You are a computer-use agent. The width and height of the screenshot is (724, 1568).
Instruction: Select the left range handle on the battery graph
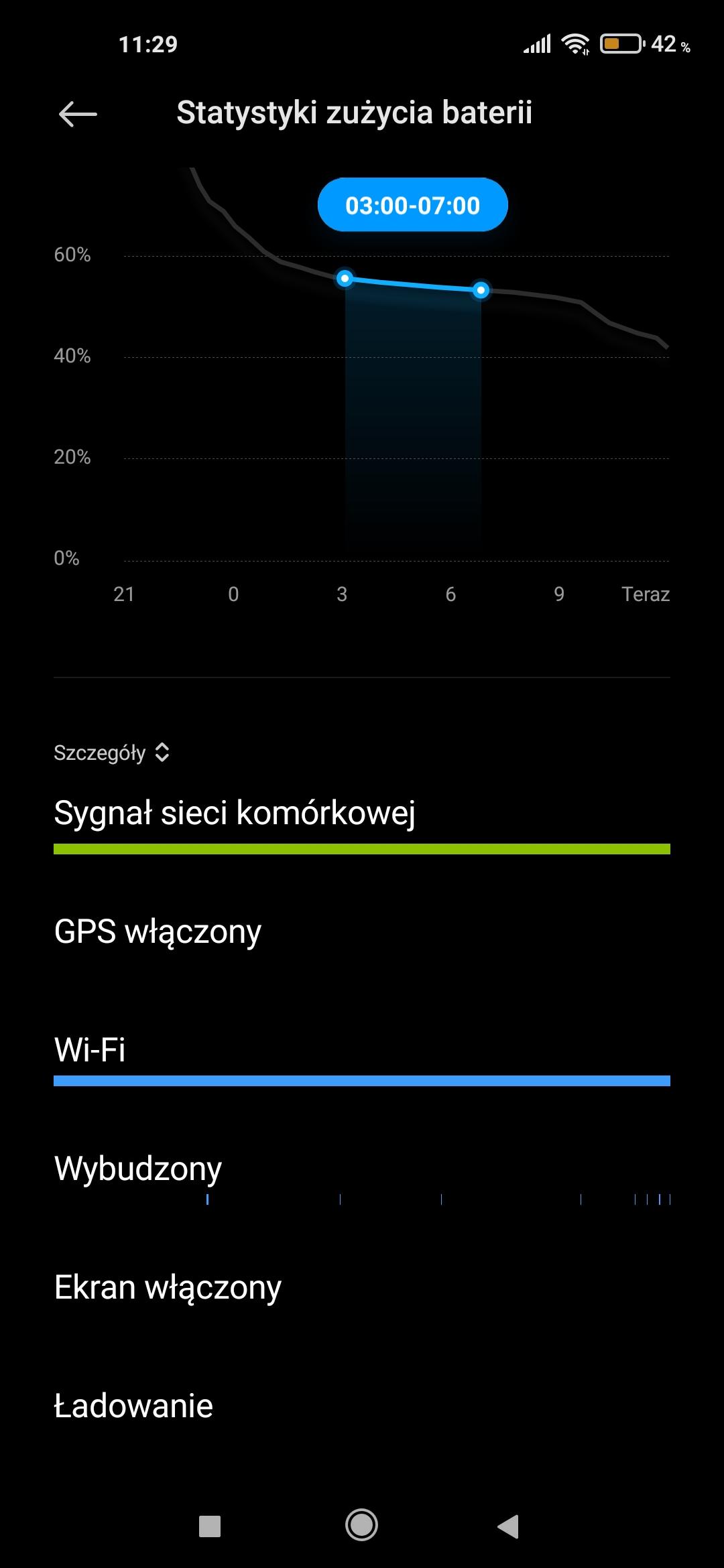click(345, 278)
